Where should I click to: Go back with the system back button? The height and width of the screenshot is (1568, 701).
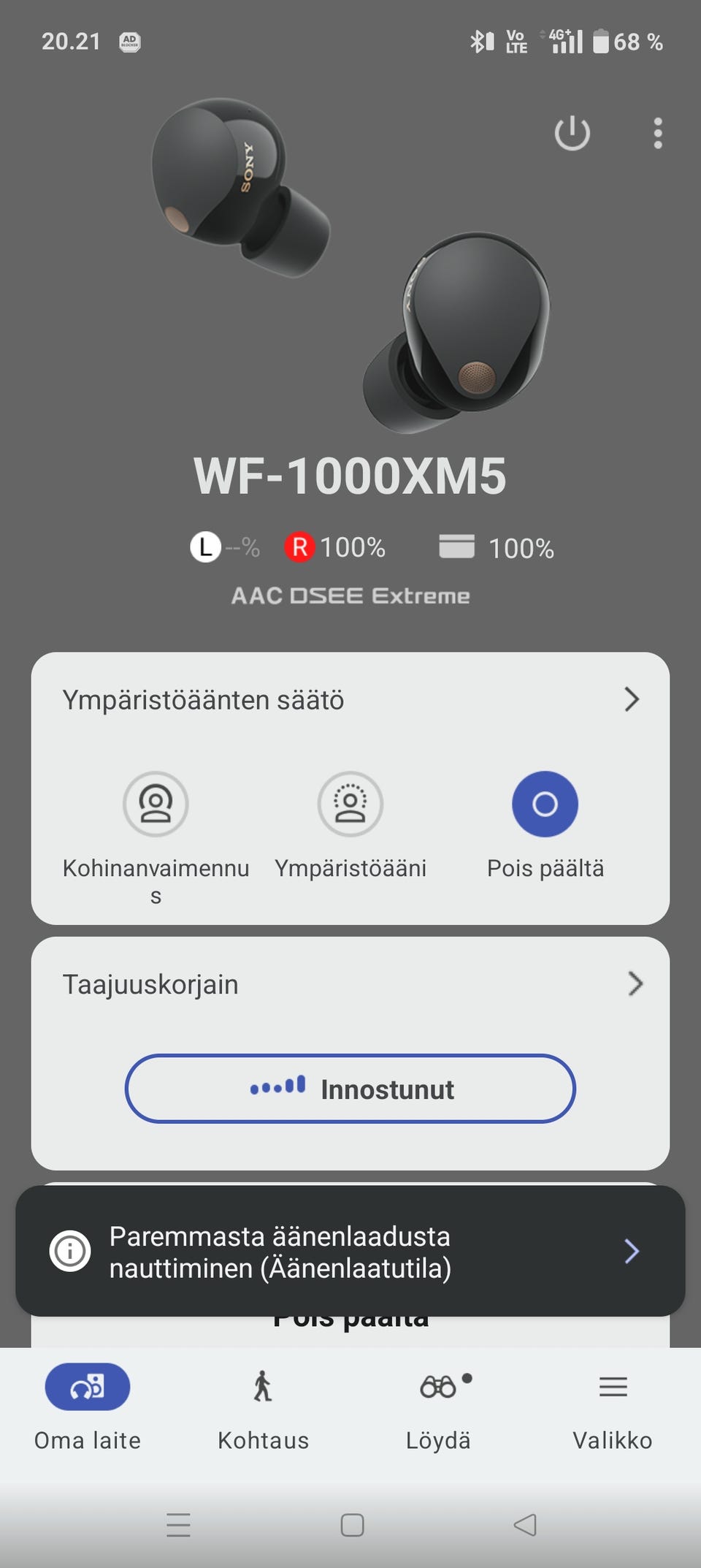tap(525, 1525)
